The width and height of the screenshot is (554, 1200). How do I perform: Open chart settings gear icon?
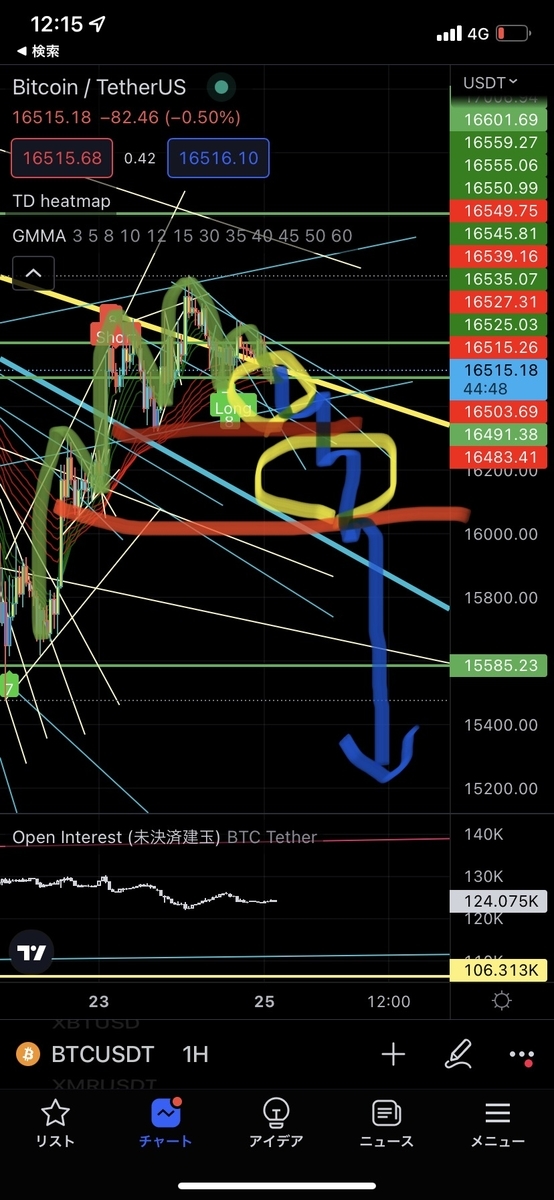tap(501, 1001)
